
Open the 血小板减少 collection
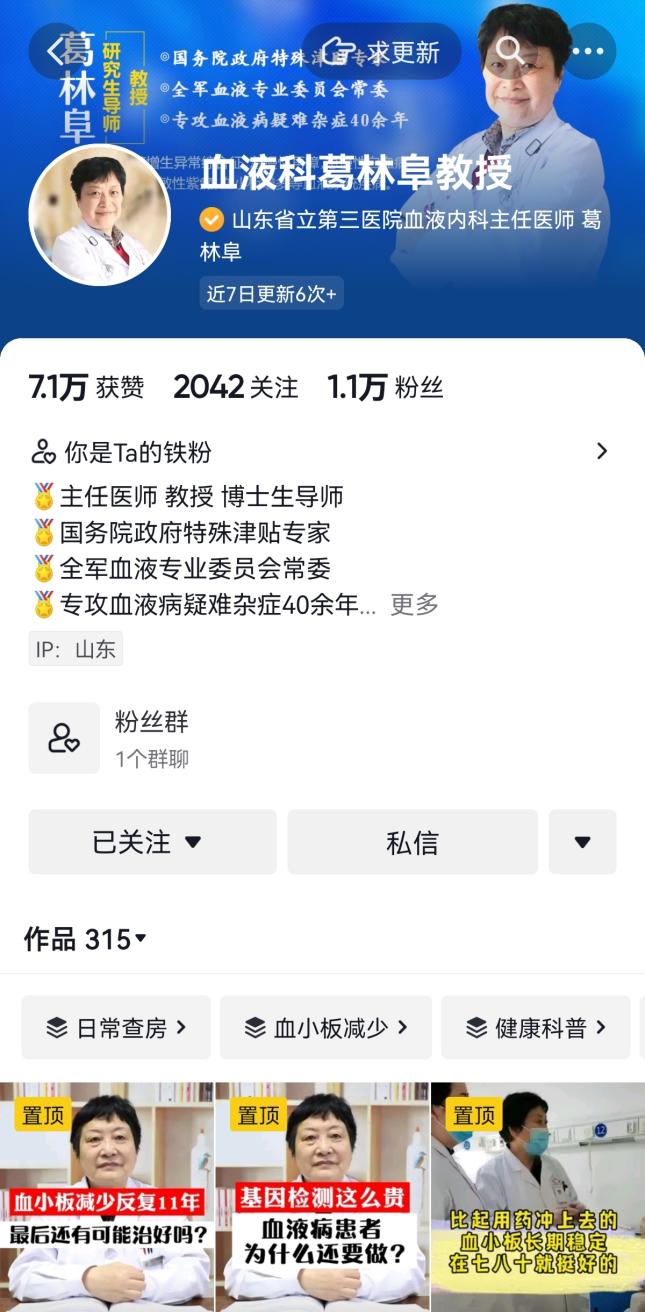tap(326, 1027)
